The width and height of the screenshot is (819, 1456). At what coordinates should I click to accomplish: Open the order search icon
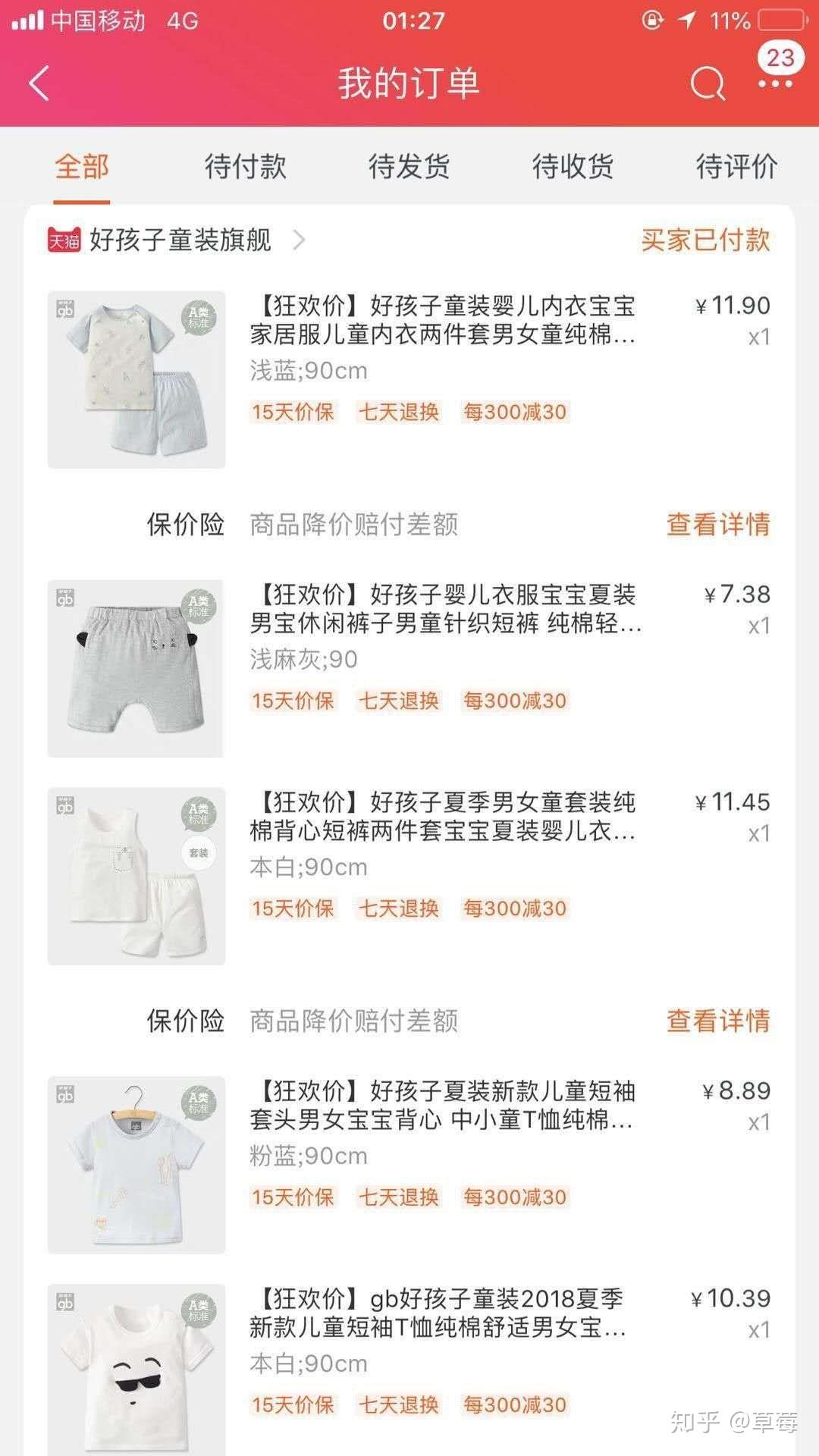[x=708, y=83]
